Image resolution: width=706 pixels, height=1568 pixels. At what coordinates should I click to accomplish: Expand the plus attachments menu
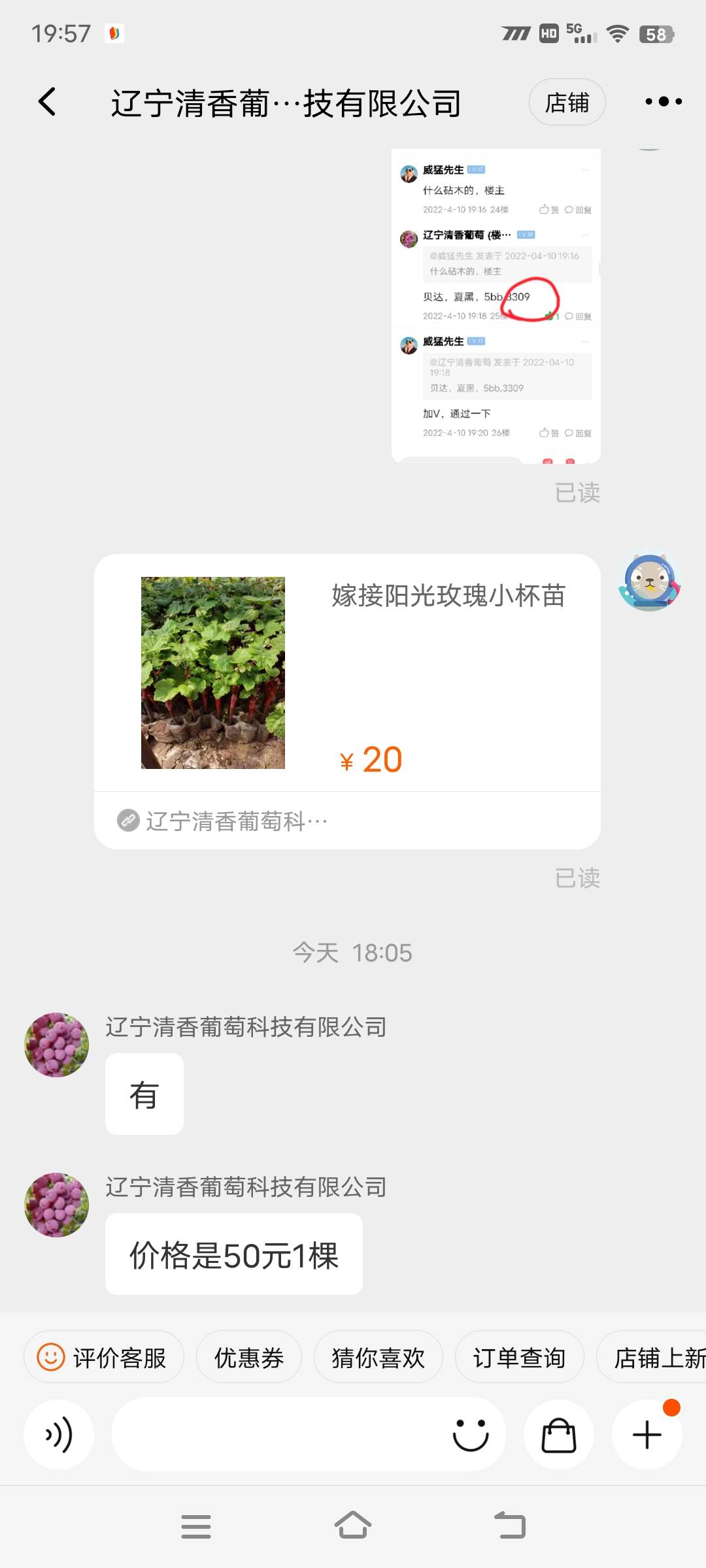coord(647,1435)
